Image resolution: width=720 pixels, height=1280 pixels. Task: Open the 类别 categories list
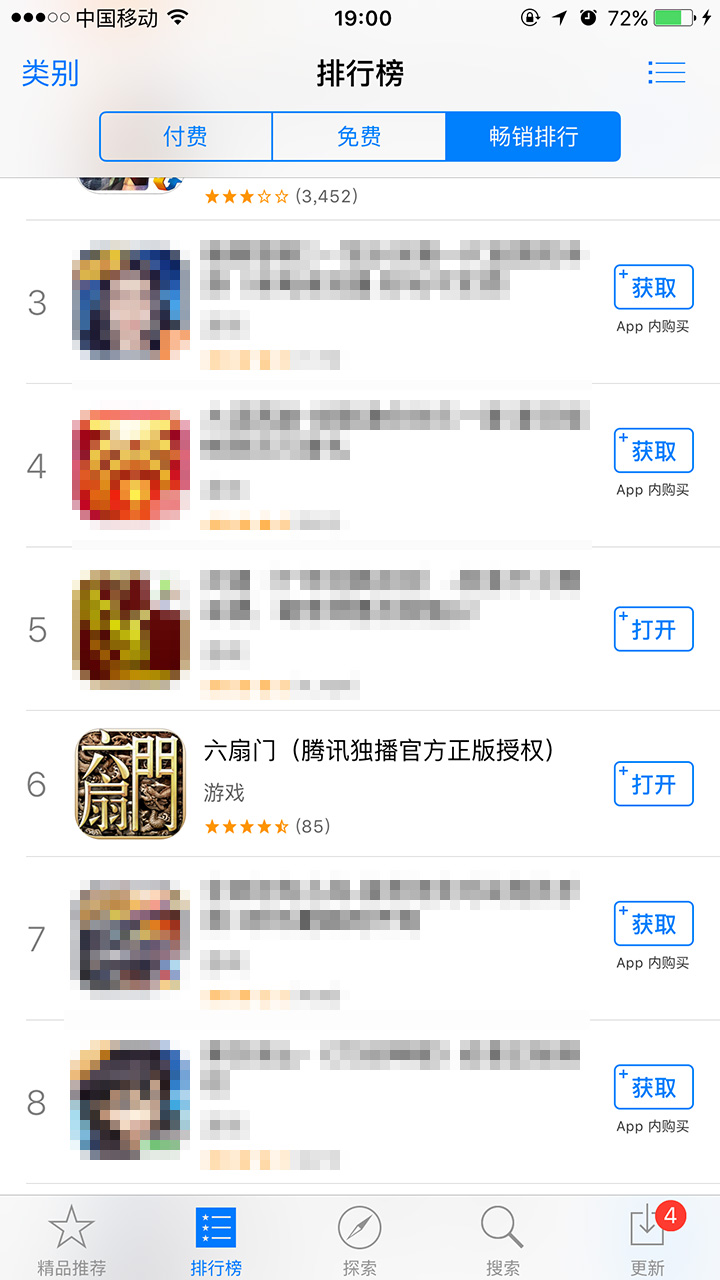coord(50,73)
